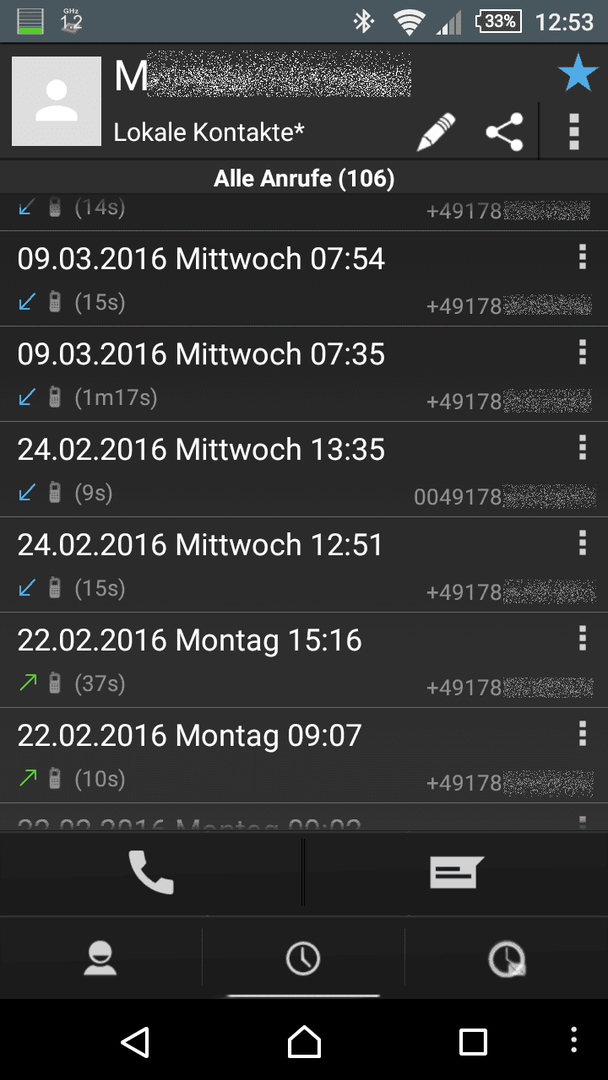Open the call from 09.03.2016 Mittwoch 07:54
This screenshot has width=608, height=1080.
click(x=304, y=279)
